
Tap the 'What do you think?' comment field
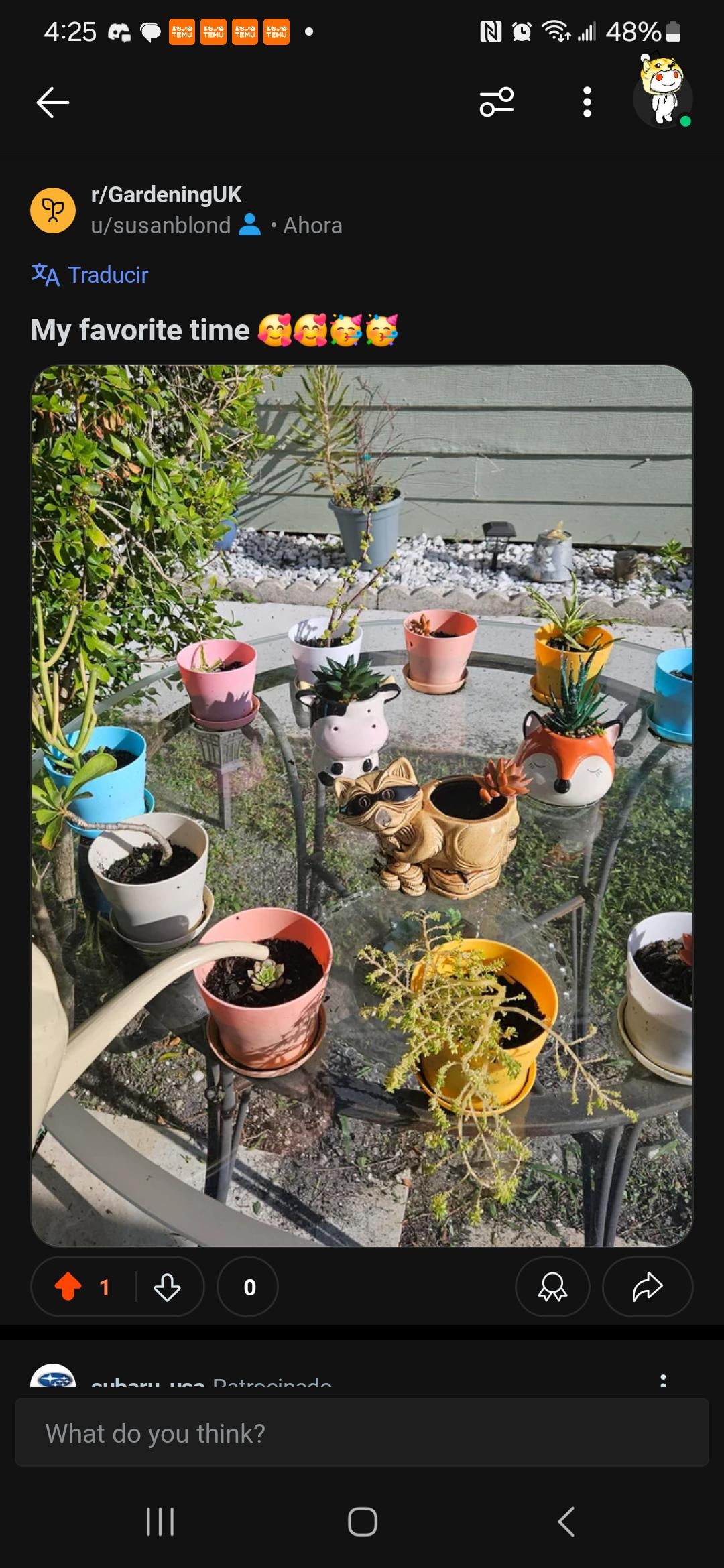click(x=362, y=1433)
